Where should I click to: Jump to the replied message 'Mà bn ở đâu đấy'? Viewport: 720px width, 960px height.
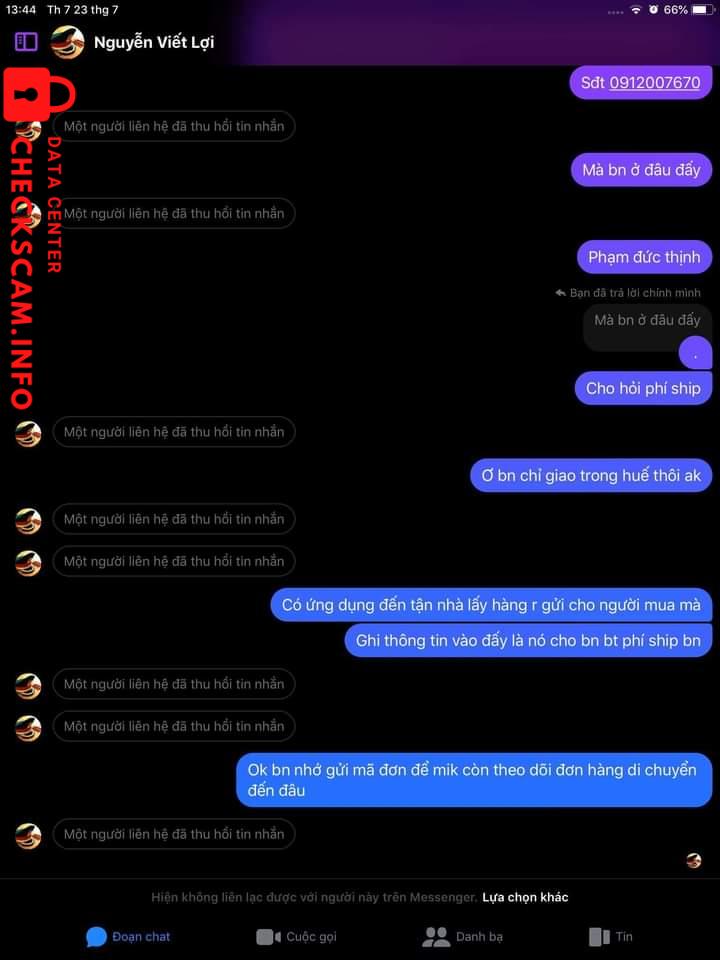(x=646, y=321)
